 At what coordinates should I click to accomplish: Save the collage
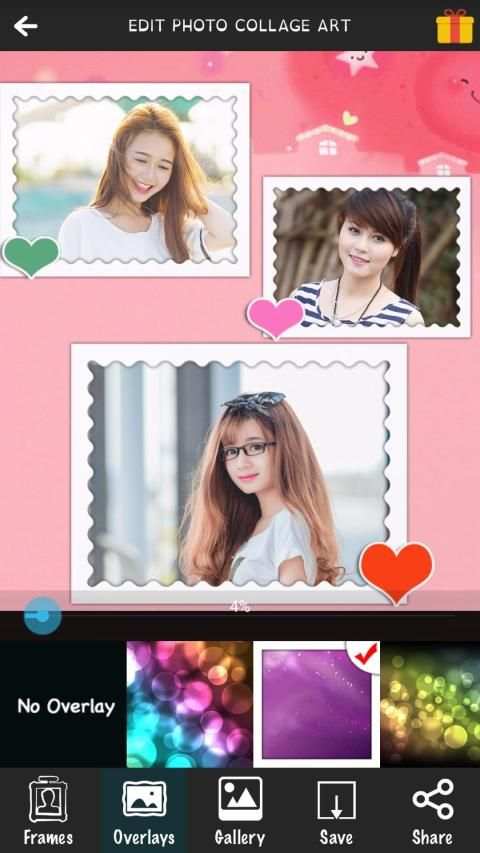(336, 811)
